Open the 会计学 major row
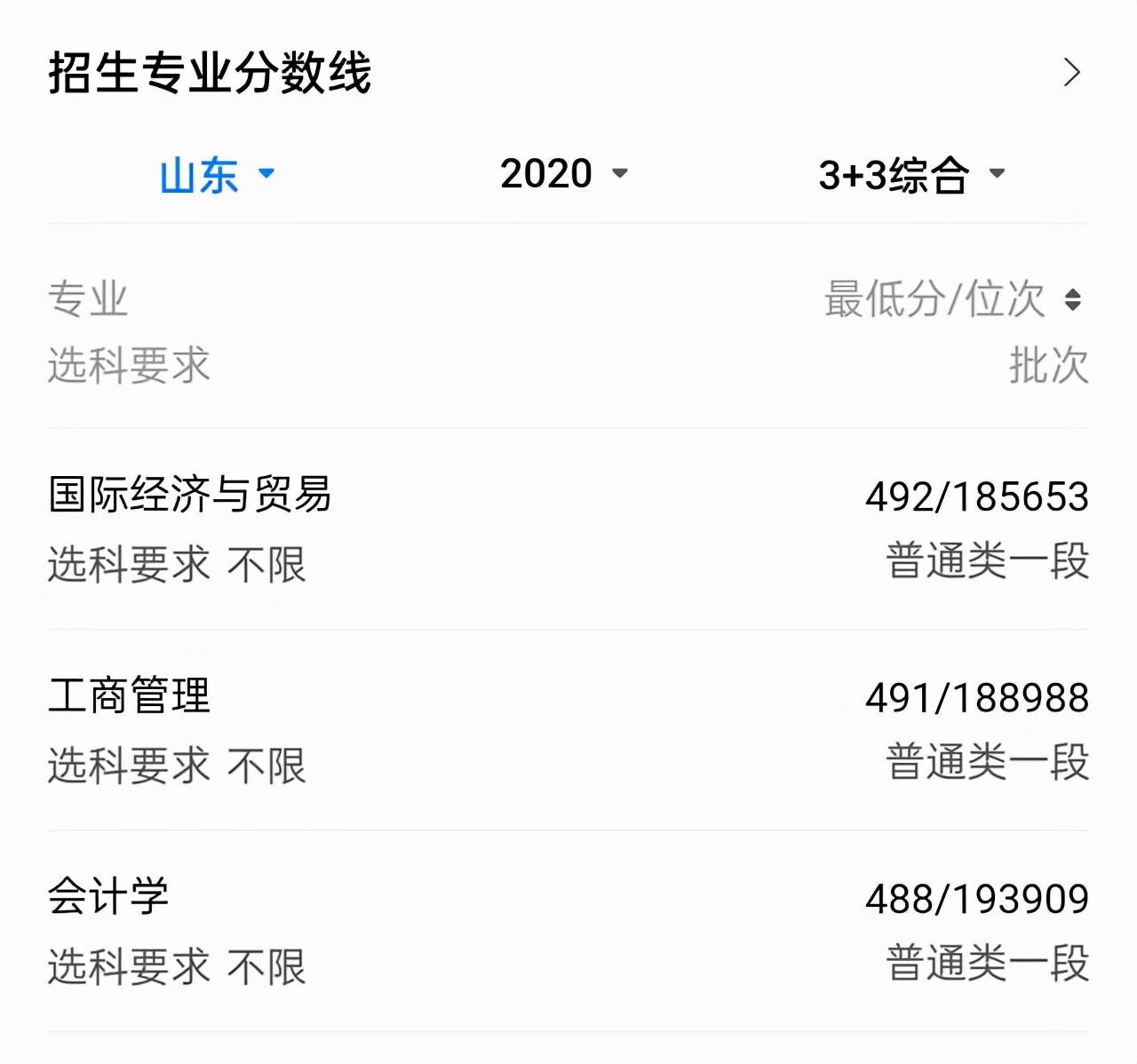 tap(108, 896)
